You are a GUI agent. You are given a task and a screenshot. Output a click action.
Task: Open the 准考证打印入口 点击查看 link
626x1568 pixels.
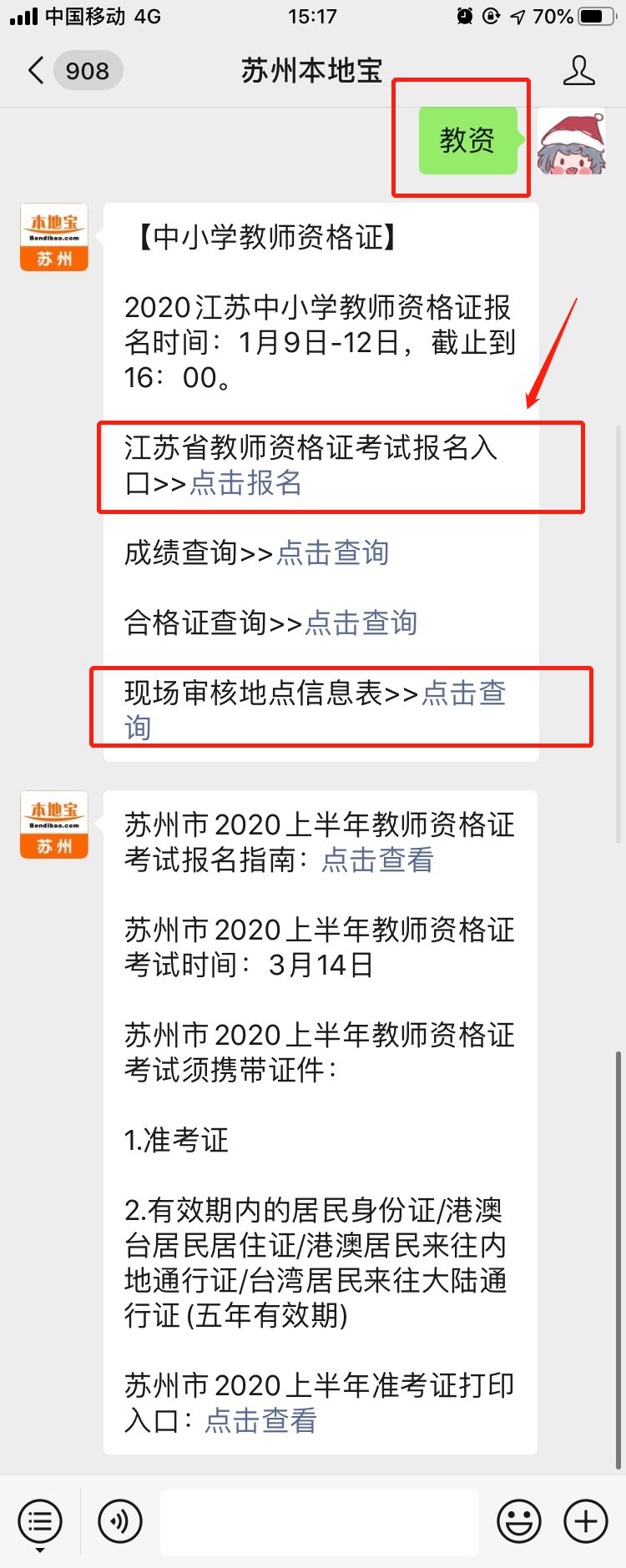(x=260, y=1420)
